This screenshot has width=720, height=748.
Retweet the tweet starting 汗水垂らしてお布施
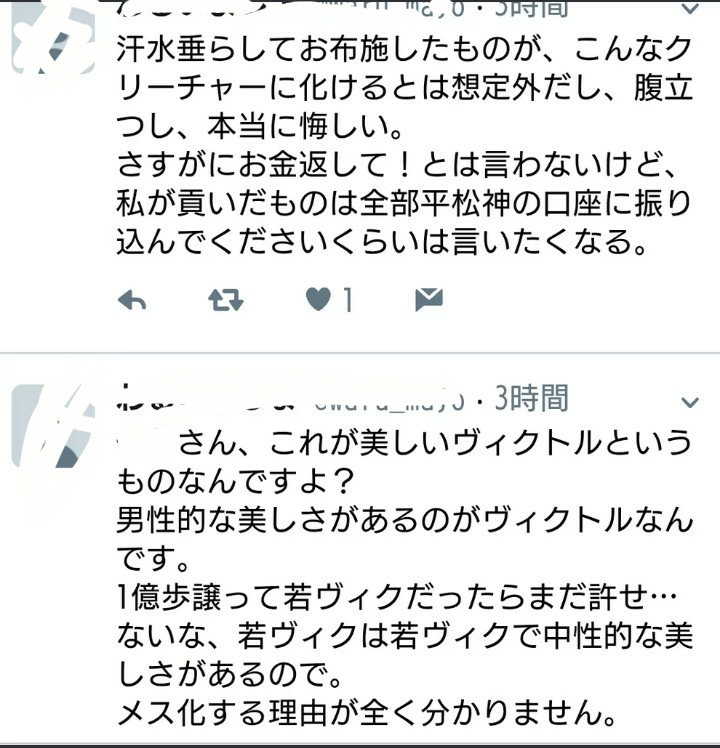pyautogui.click(x=225, y=300)
